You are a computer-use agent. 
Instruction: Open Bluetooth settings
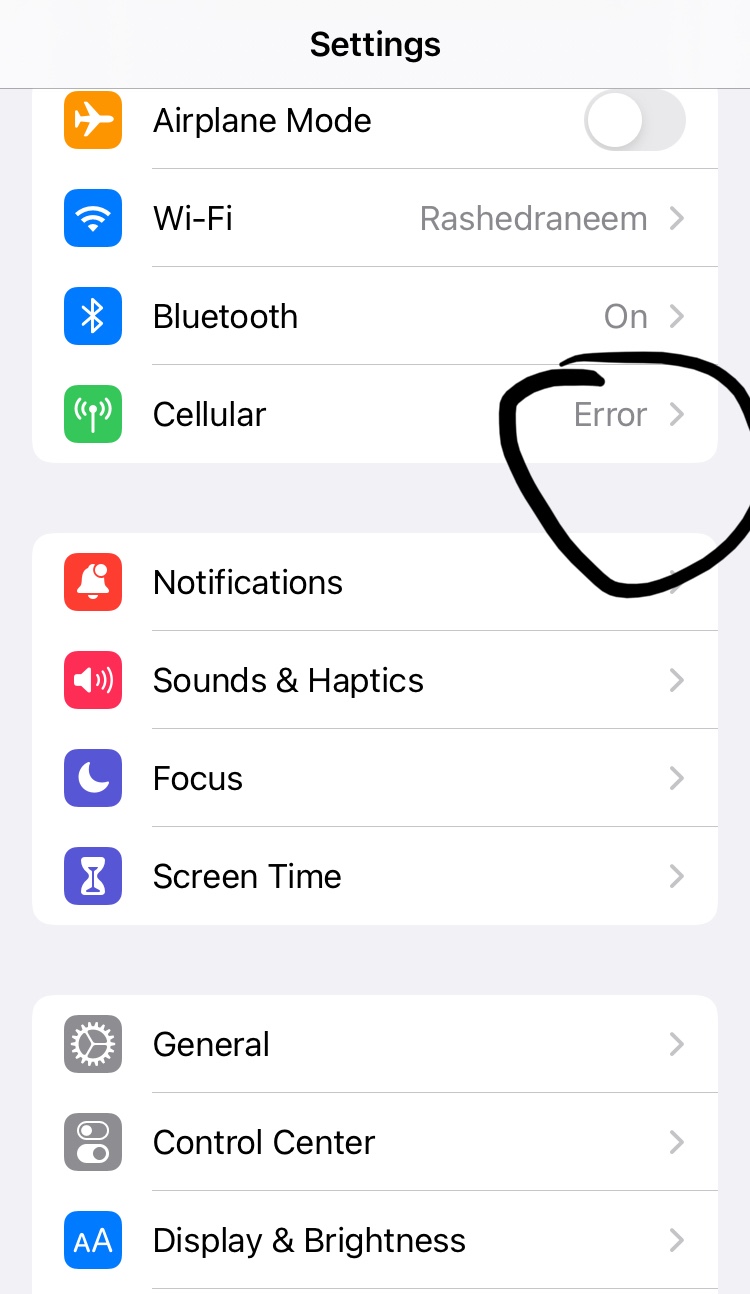point(375,316)
